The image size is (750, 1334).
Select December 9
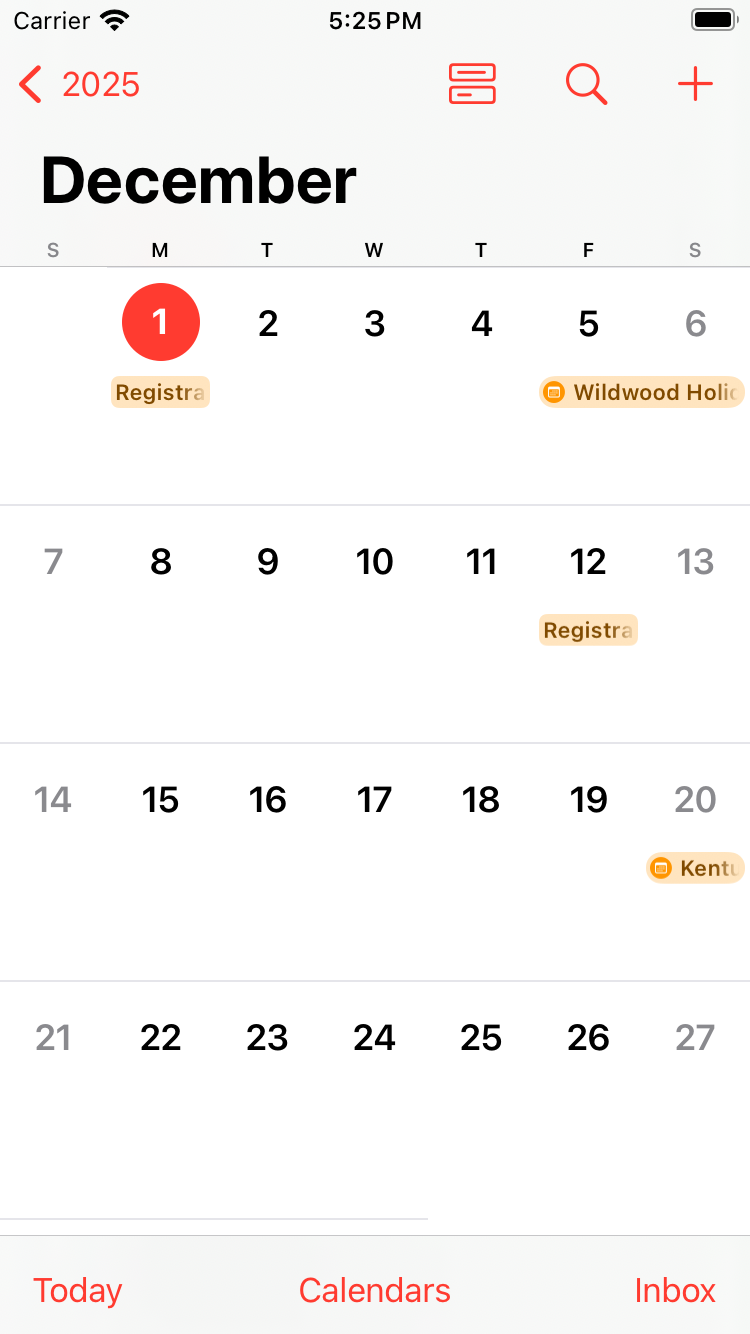tap(268, 562)
